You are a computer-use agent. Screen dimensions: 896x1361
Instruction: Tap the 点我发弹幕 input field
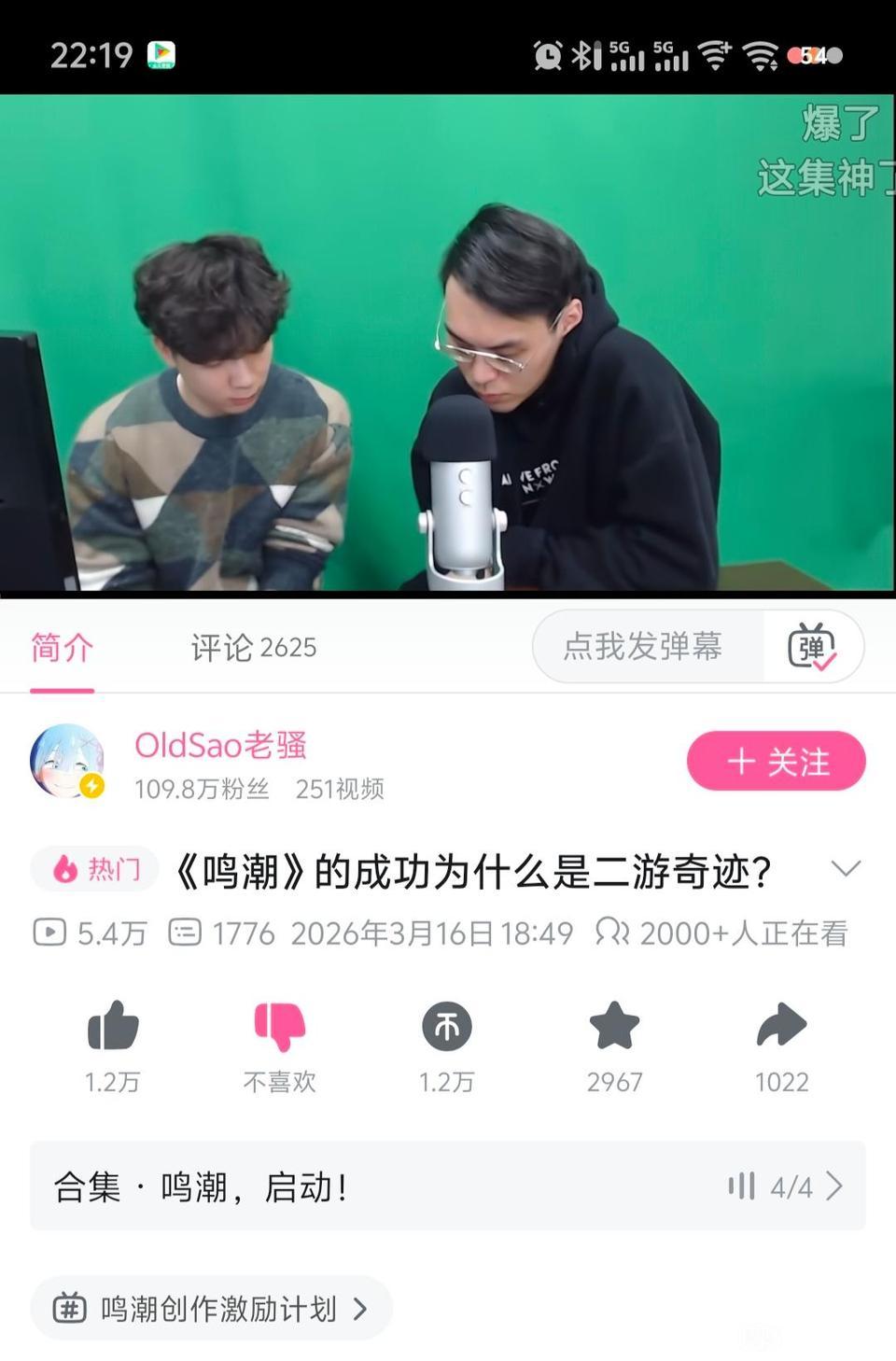(644, 646)
